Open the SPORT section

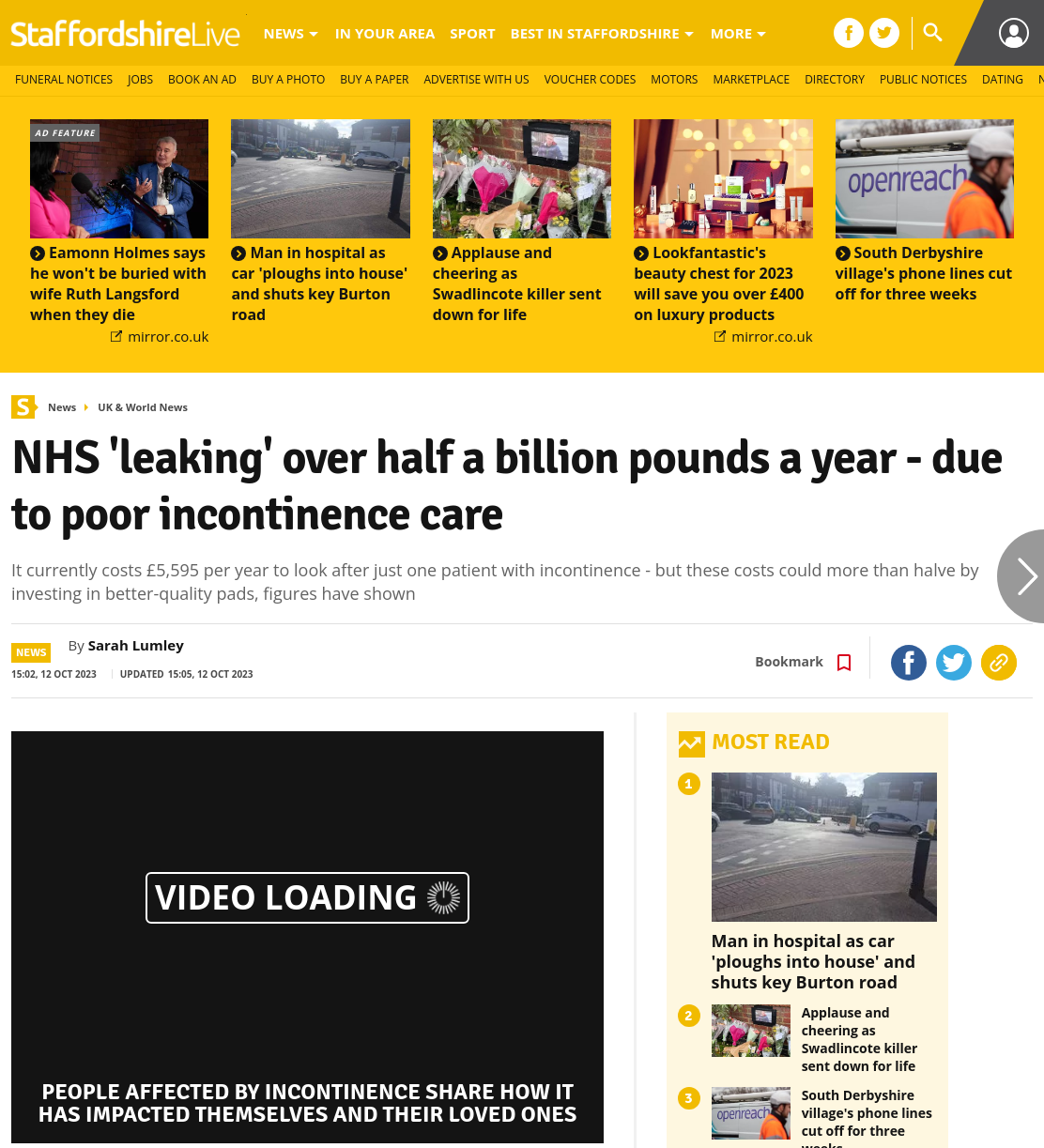[472, 34]
